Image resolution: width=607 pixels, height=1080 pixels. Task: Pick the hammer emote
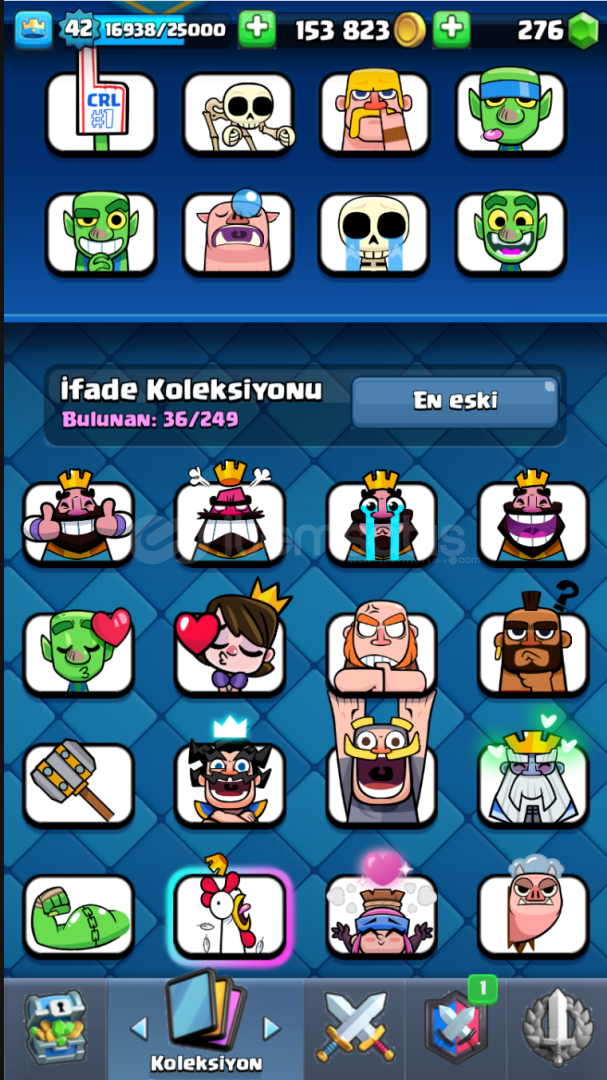point(78,784)
